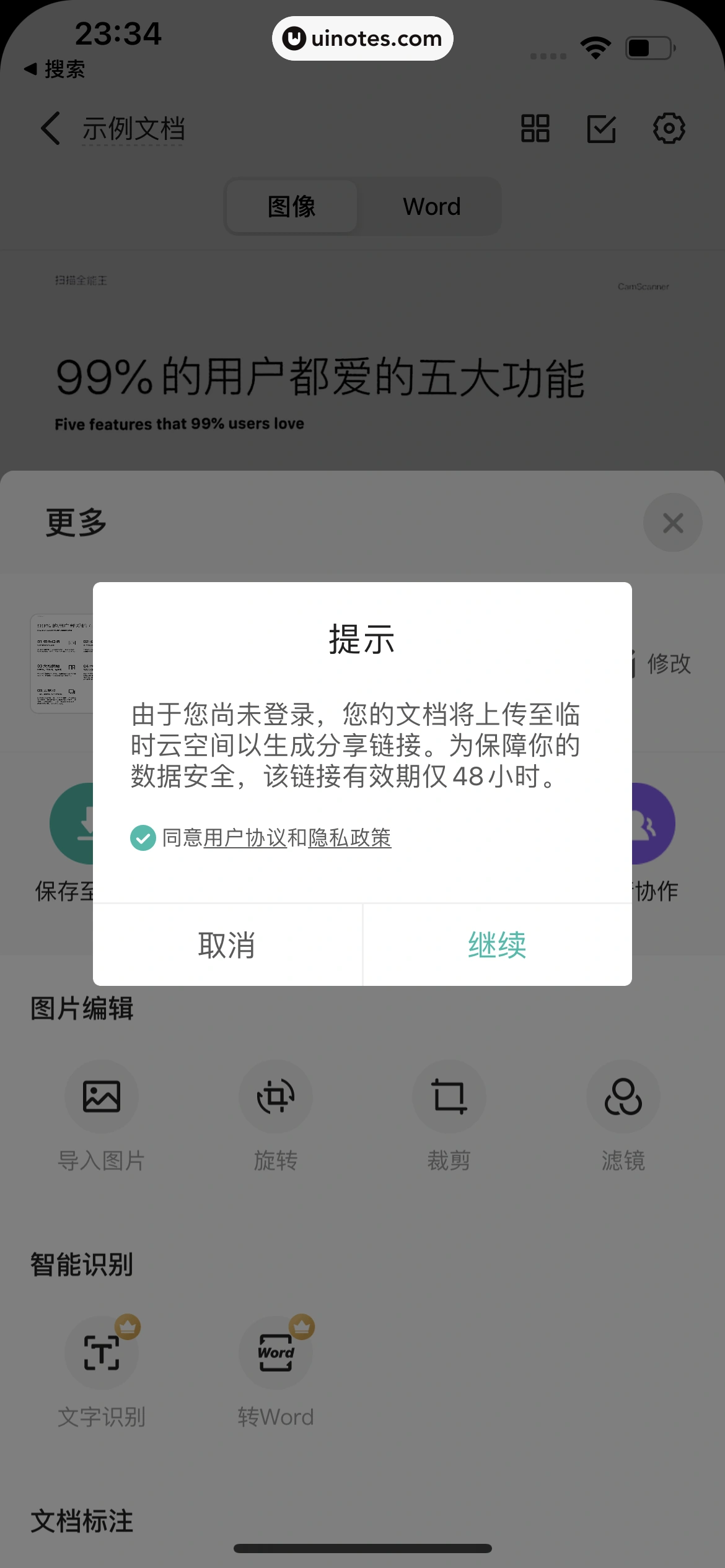Screen dimensions: 725x1568
Task: Open the 用户协议 link
Action: tap(245, 838)
